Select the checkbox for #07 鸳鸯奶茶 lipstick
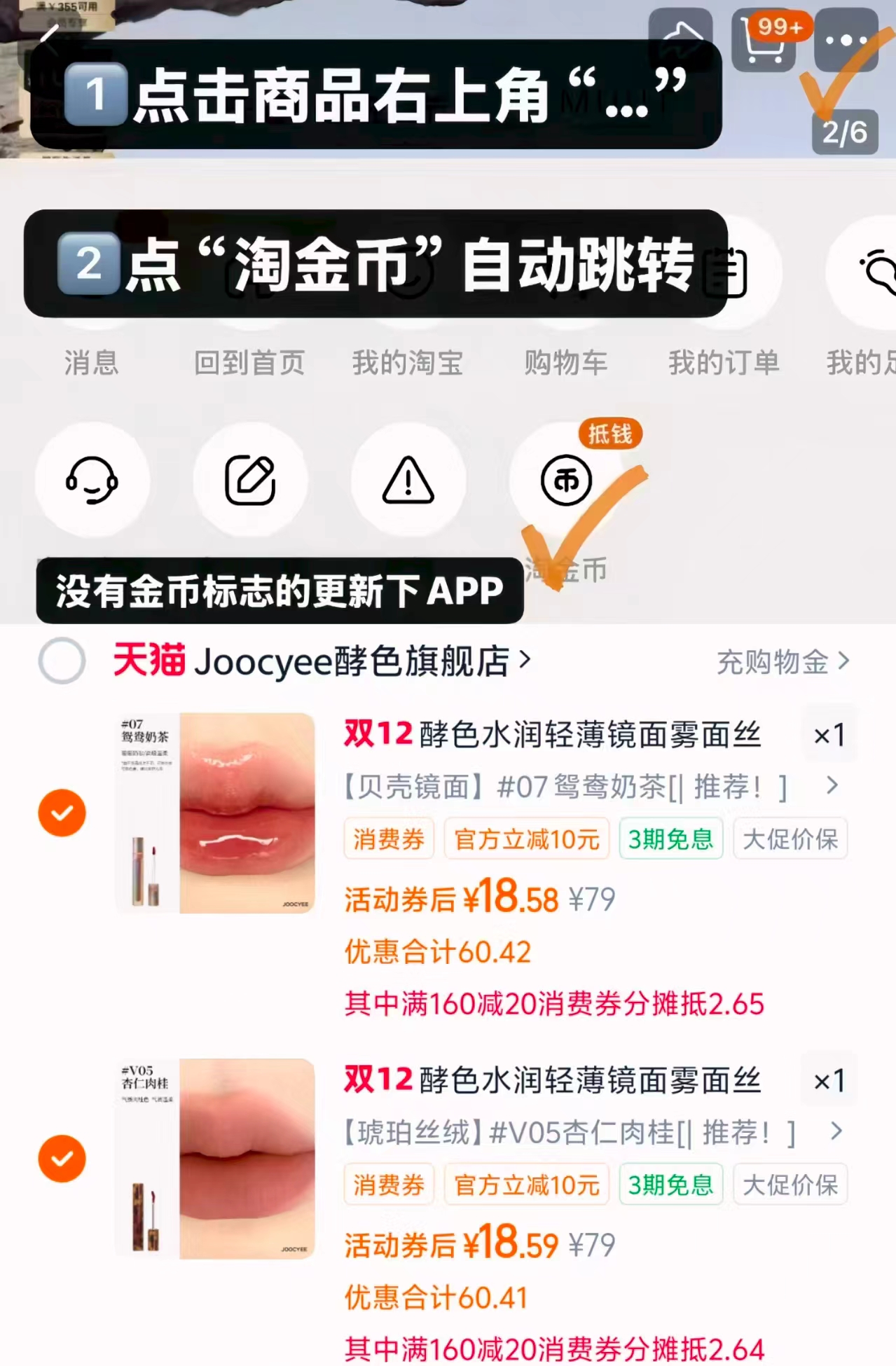Screen dimensions: 896x1366 (x=62, y=813)
